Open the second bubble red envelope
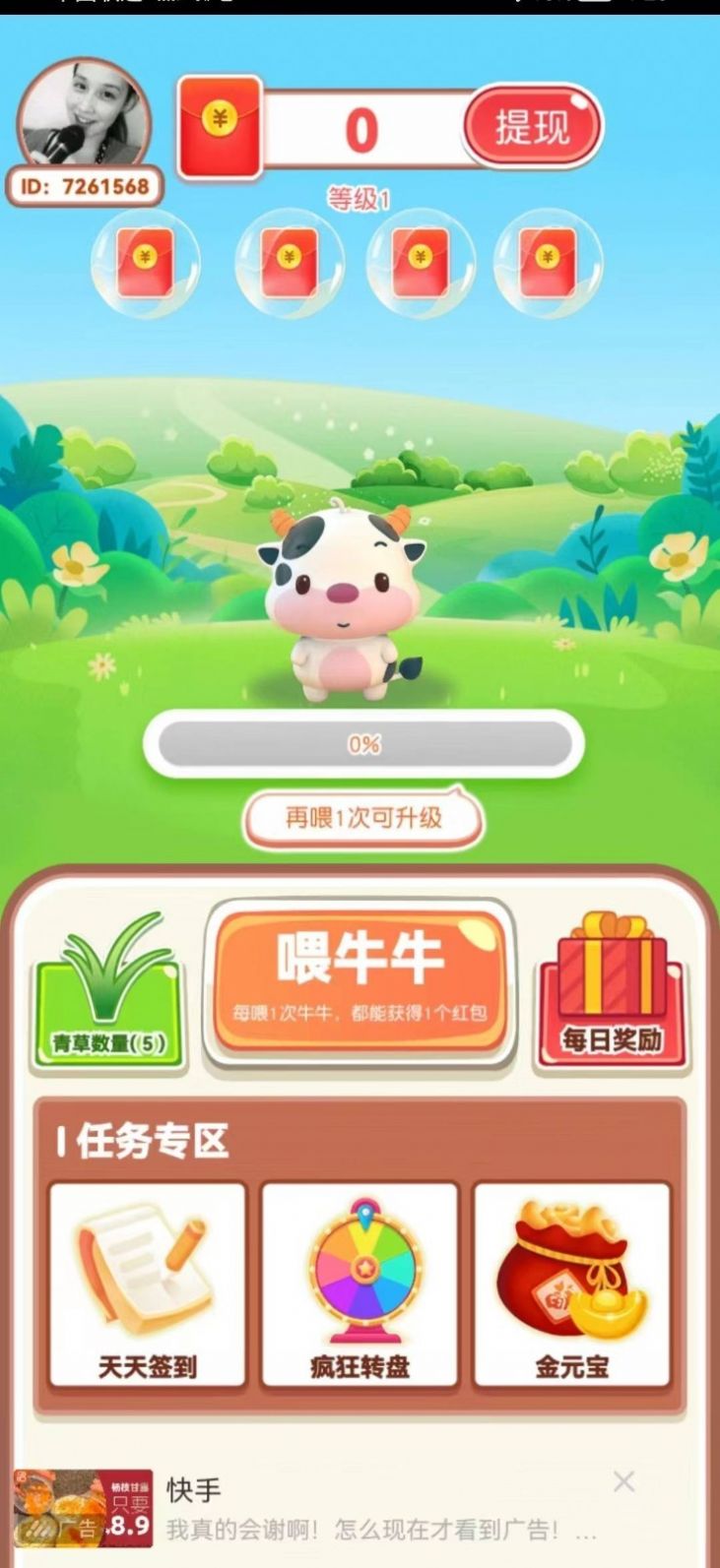Image resolution: width=720 pixels, height=1568 pixels. [x=286, y=261]
